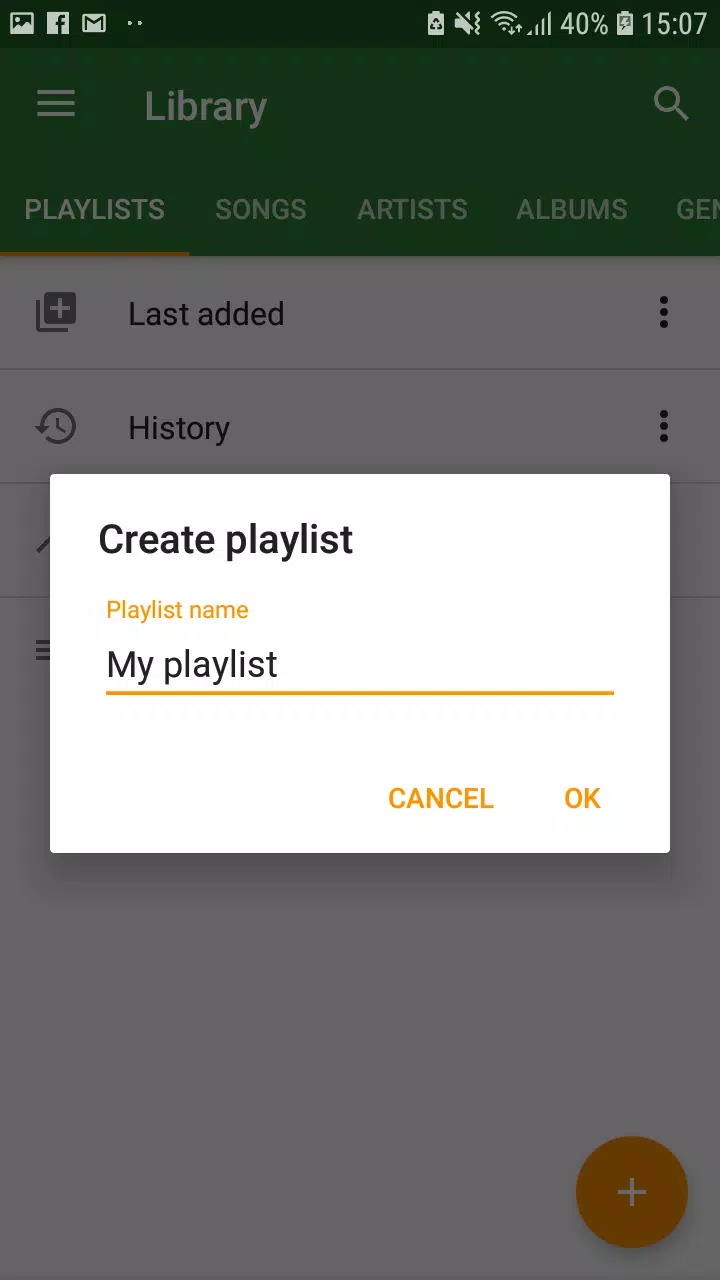Switch to the Songs tab
Image resolution: width=720 pixels, height=1280 pixels.
[261, 209]
